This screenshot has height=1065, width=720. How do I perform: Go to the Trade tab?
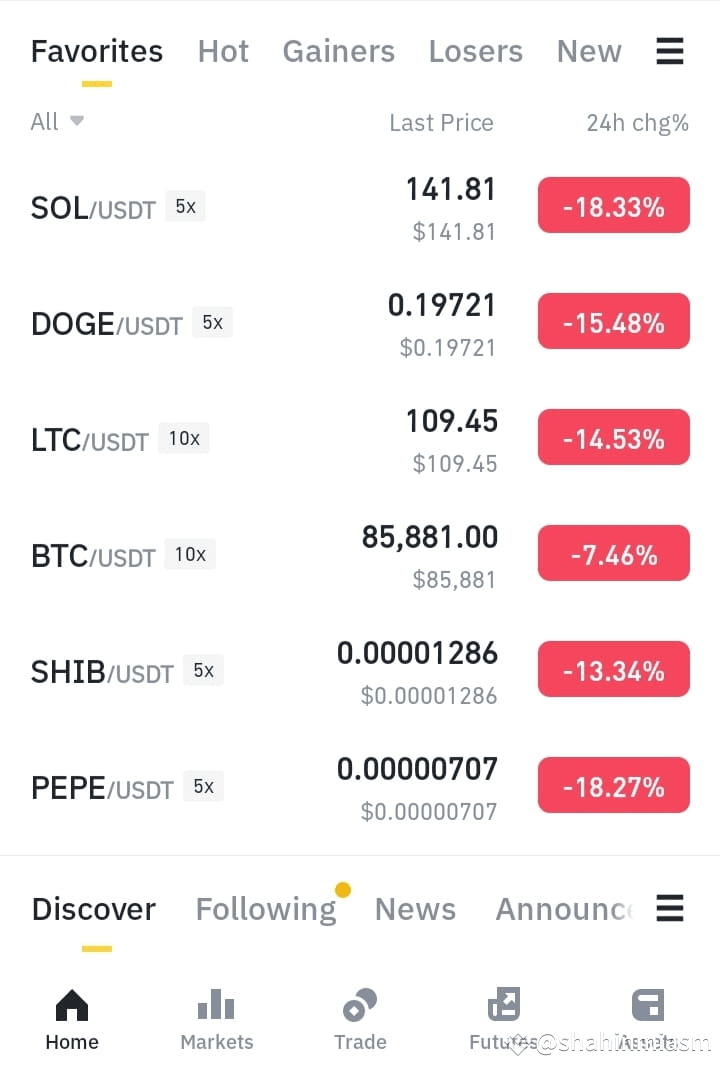click(x=360, y=1019)
